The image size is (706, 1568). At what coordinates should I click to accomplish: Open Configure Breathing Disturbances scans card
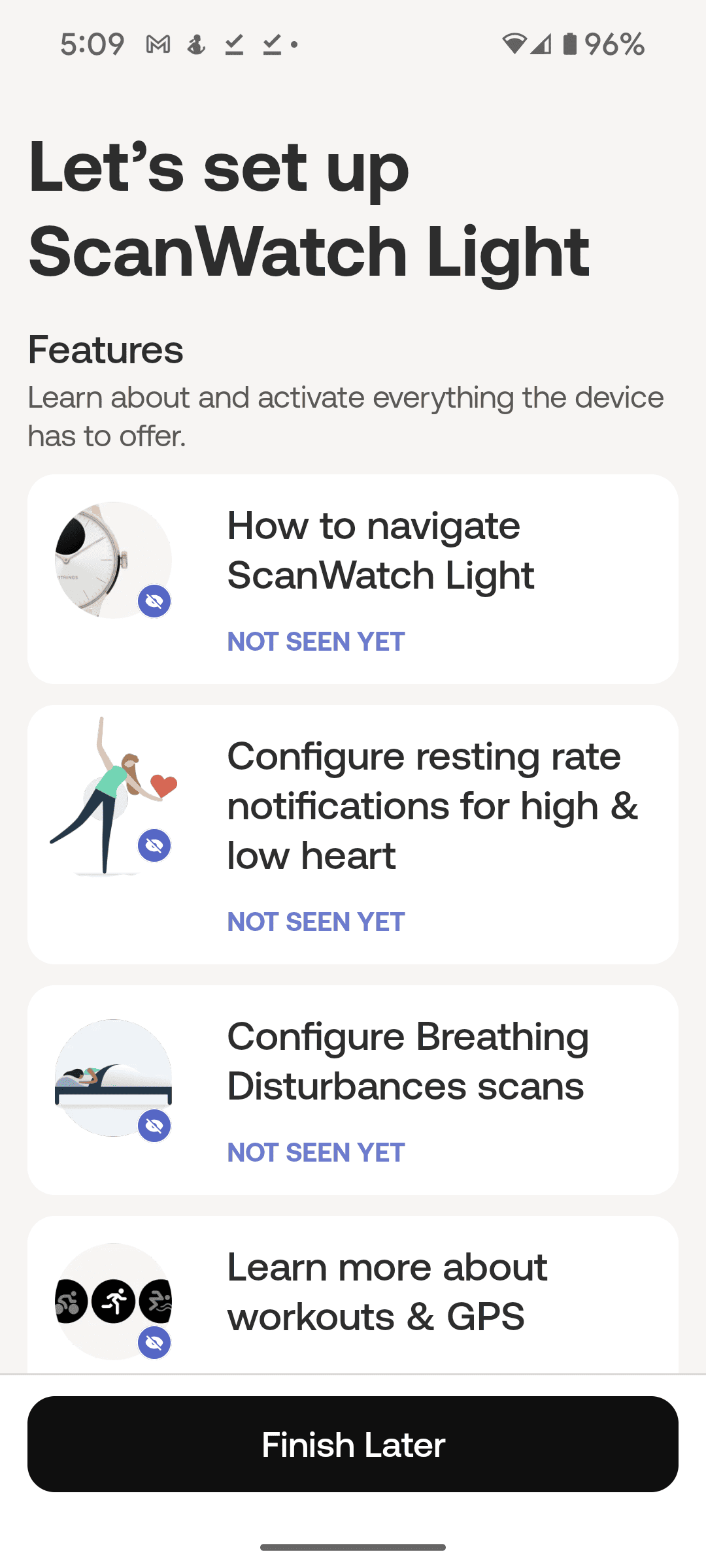[x=353, y=1090]
